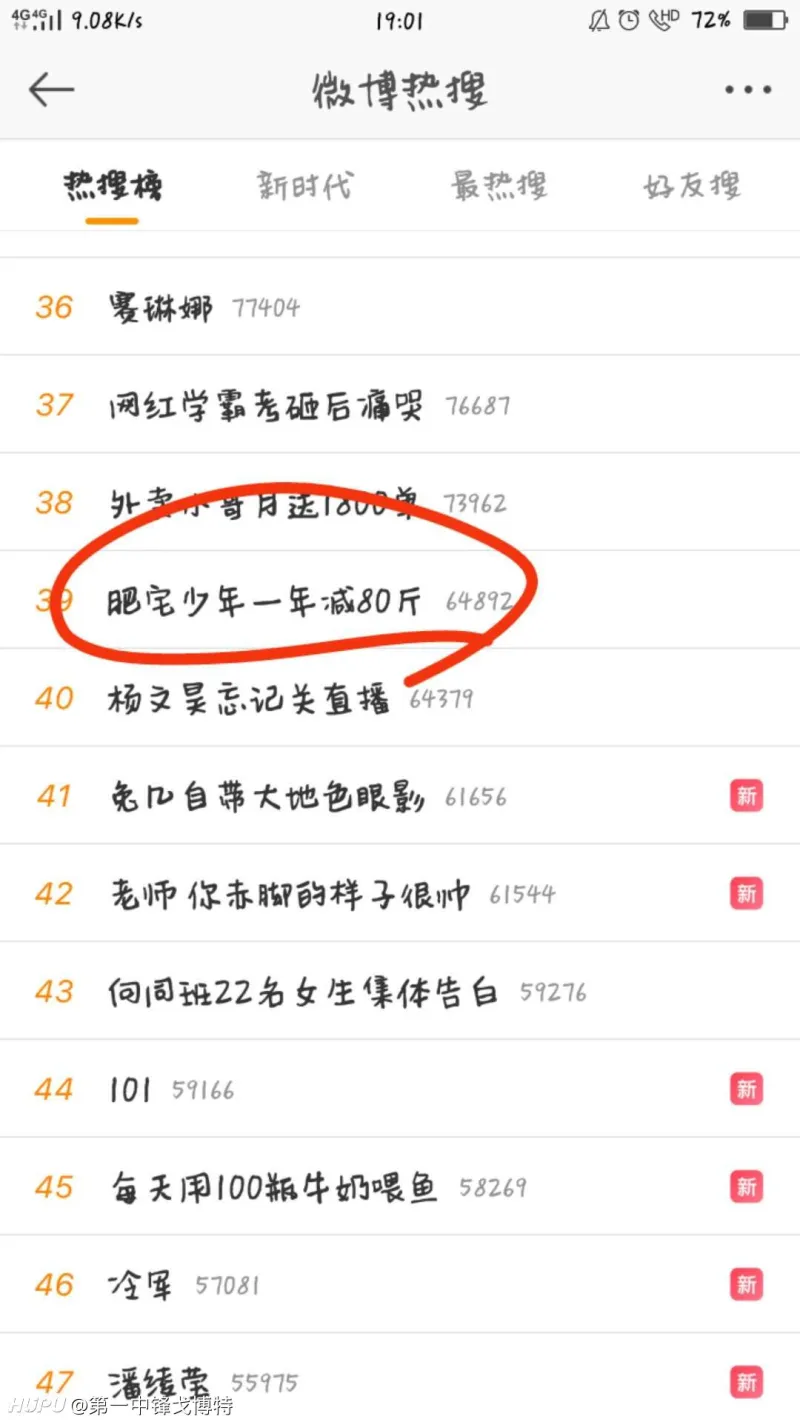This screenshot has height=1422, width=800.
Task: View topic 每天用100瓶牛奶喂鱼
Action: pos(273,1188)
